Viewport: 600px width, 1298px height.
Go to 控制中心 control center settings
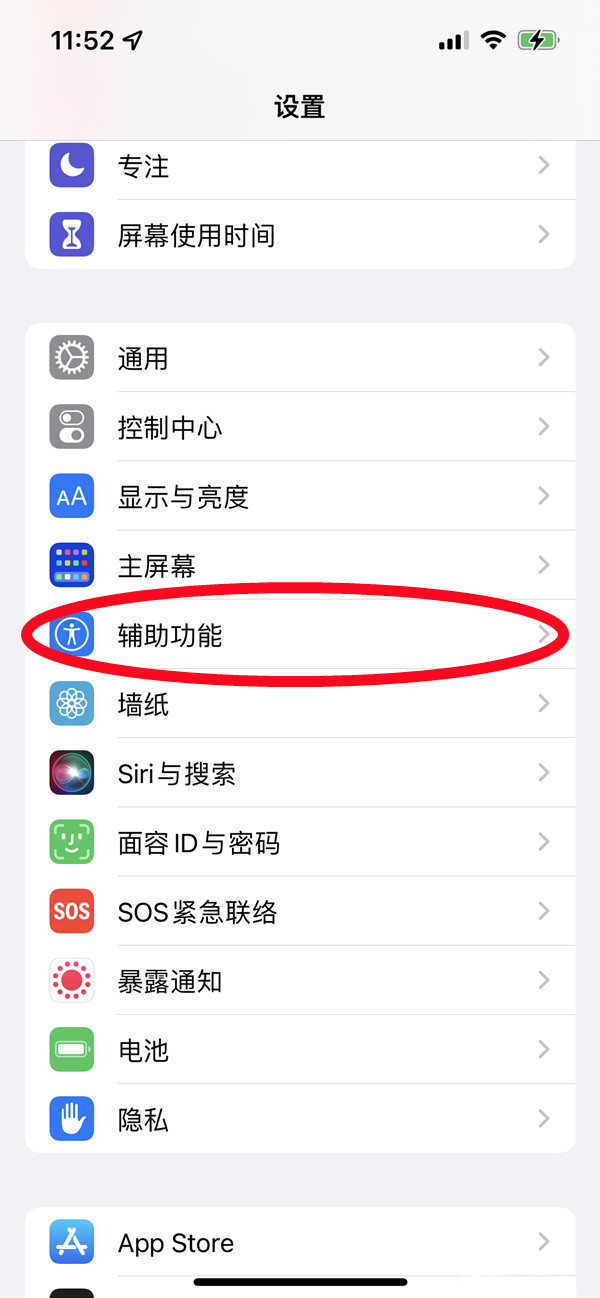(300, 428)
